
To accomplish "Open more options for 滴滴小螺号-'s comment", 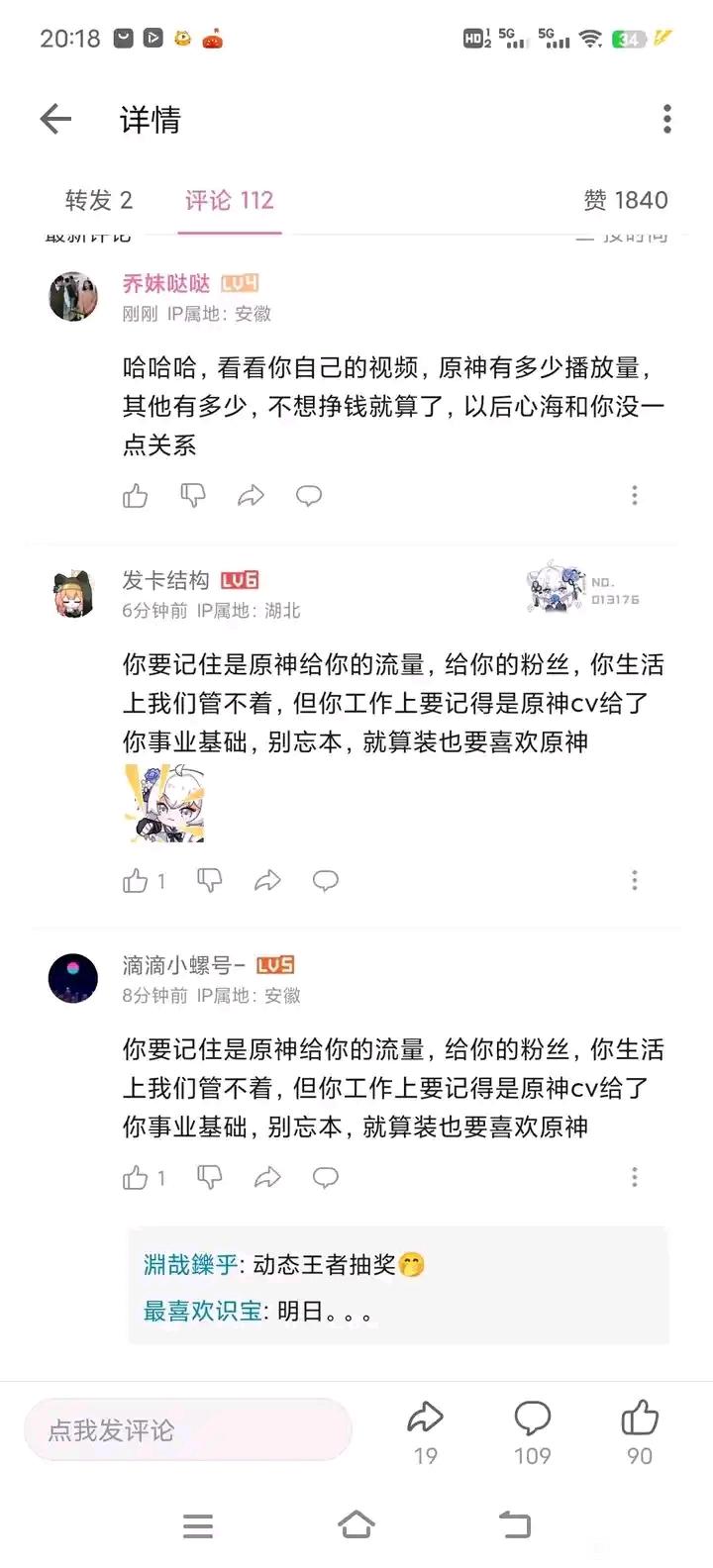I will tap(635, 1177).
